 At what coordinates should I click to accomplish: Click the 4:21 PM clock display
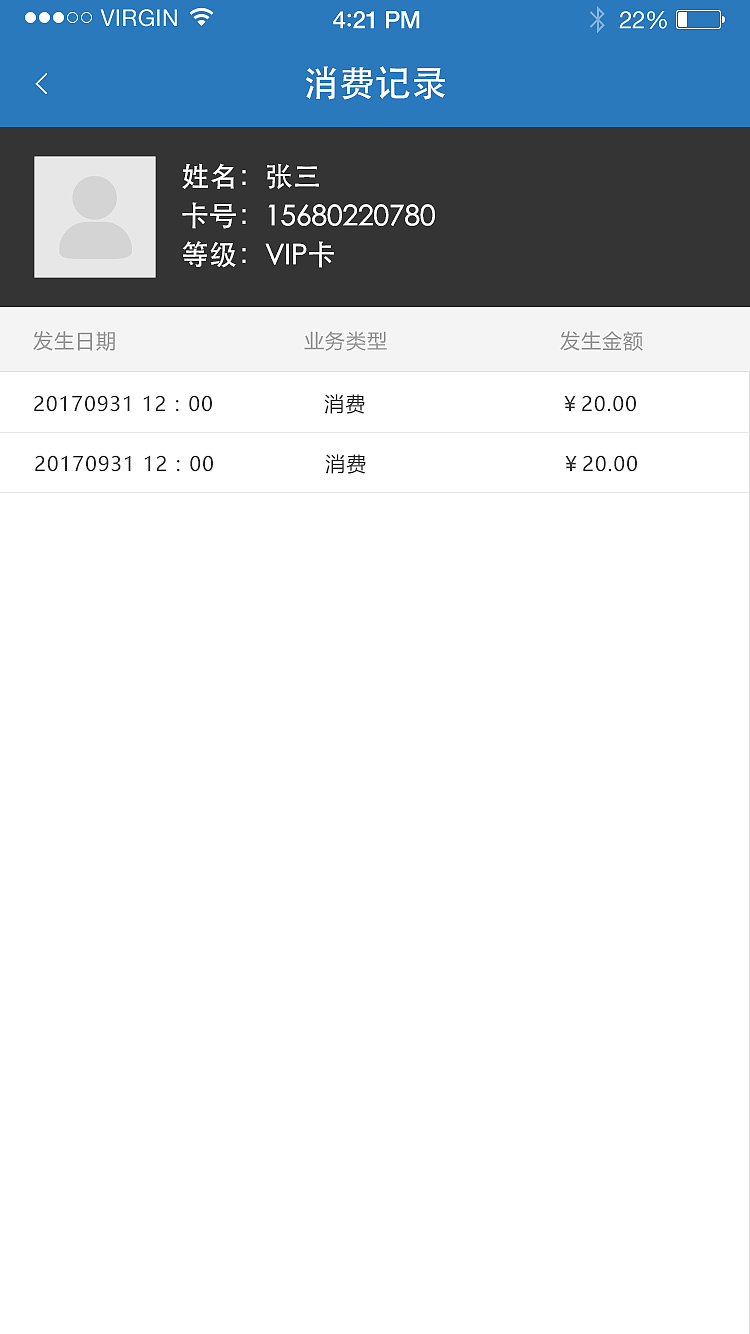coord(376,19)
